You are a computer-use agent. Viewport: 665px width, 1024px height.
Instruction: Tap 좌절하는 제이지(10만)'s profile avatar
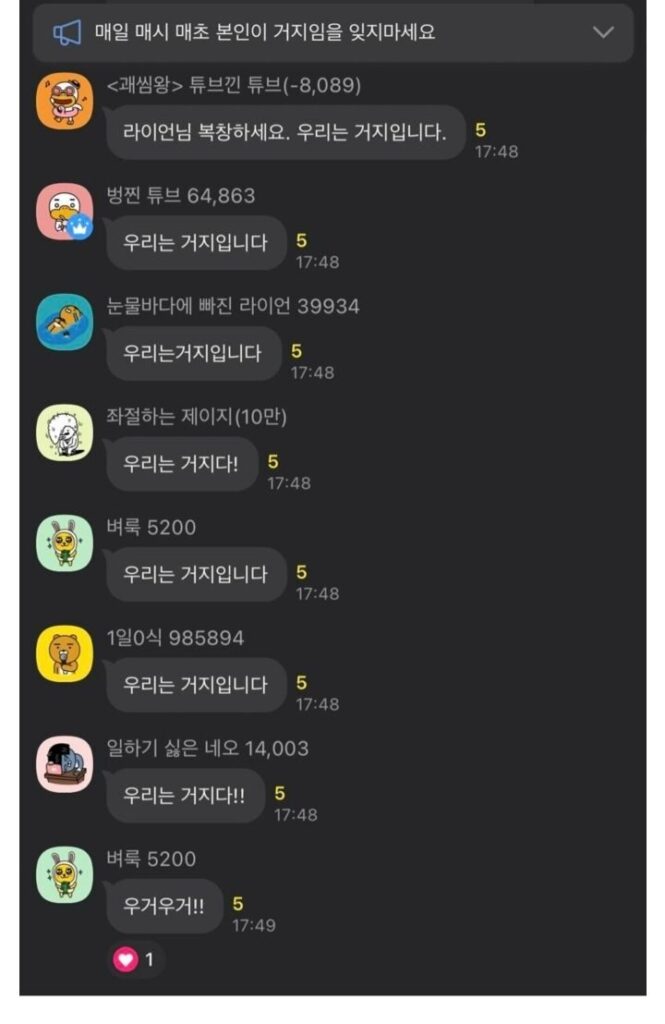tap(65, 433)
